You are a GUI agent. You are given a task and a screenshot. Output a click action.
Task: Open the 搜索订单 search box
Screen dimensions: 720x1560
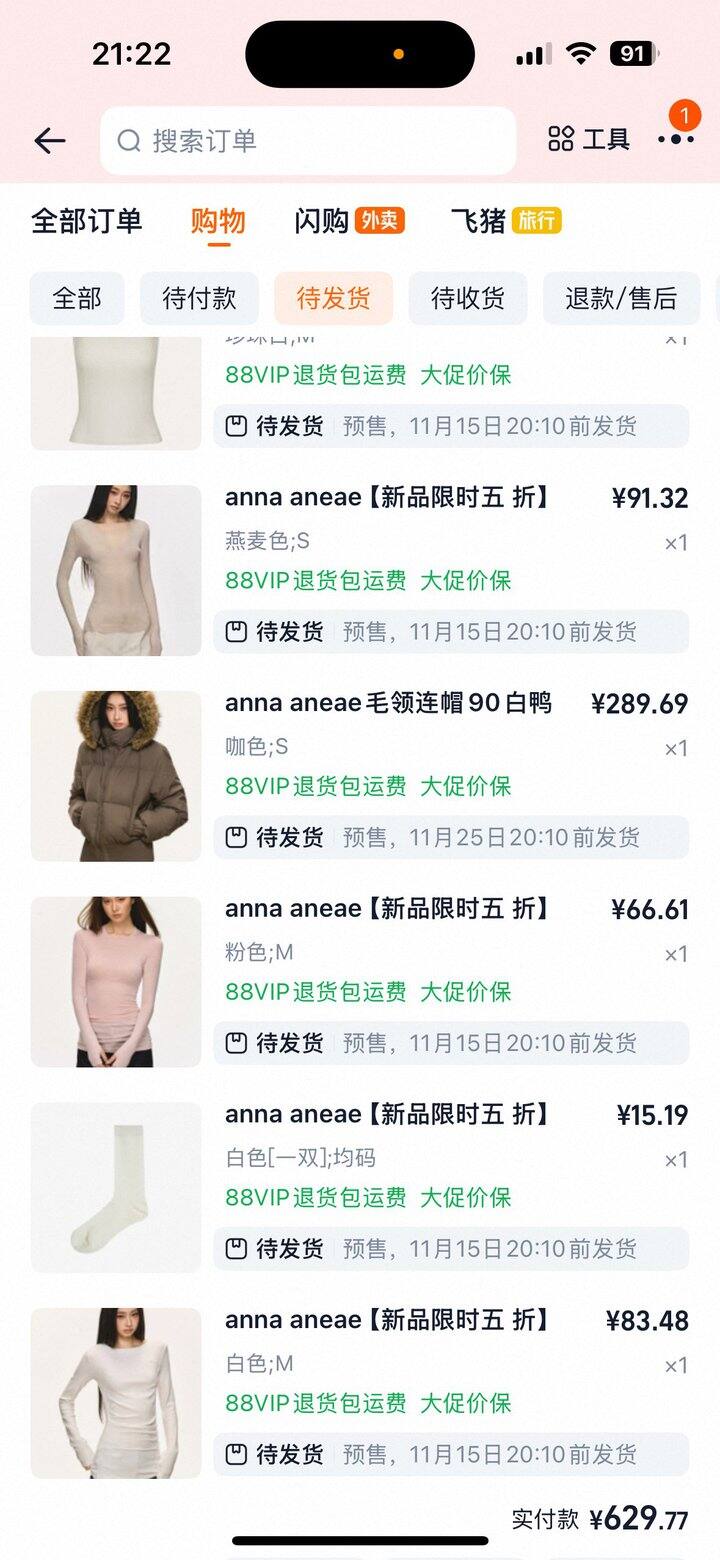pyautogui.click(x=308, y=141)
